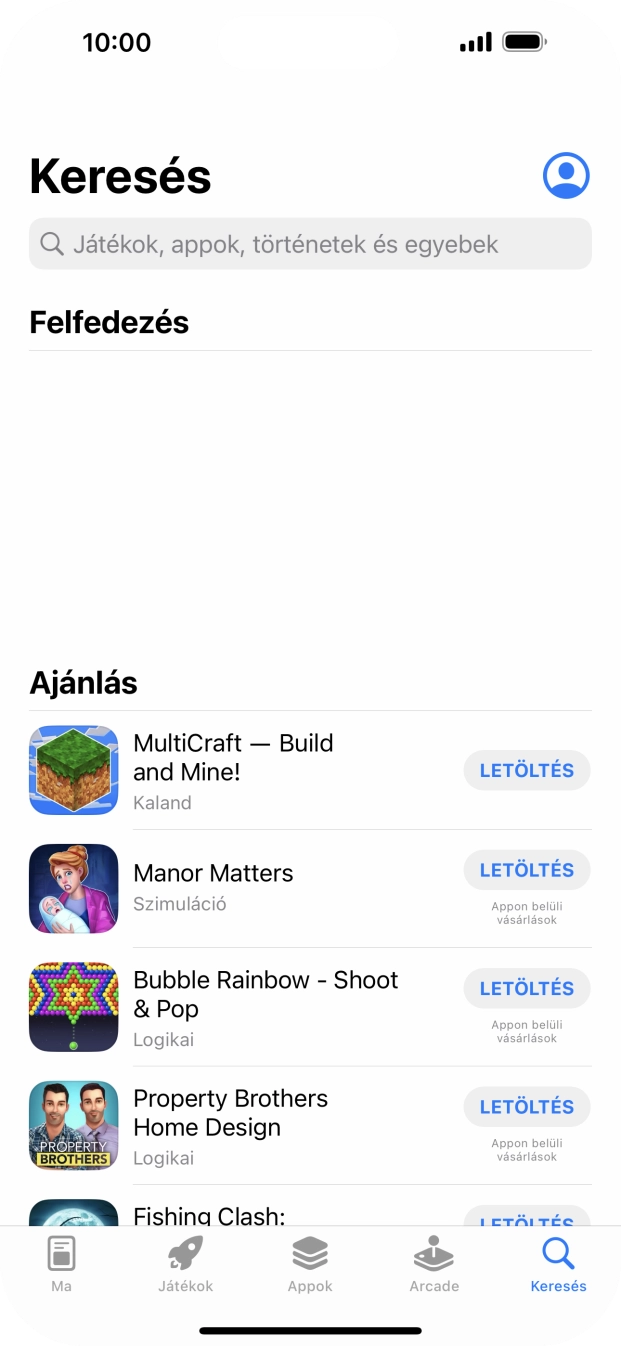Image resolution: width=621 pixels, height=1346 pixels.
Task: Select the Appok tab
Action: pyautogui.click(x=310, y=1264)
